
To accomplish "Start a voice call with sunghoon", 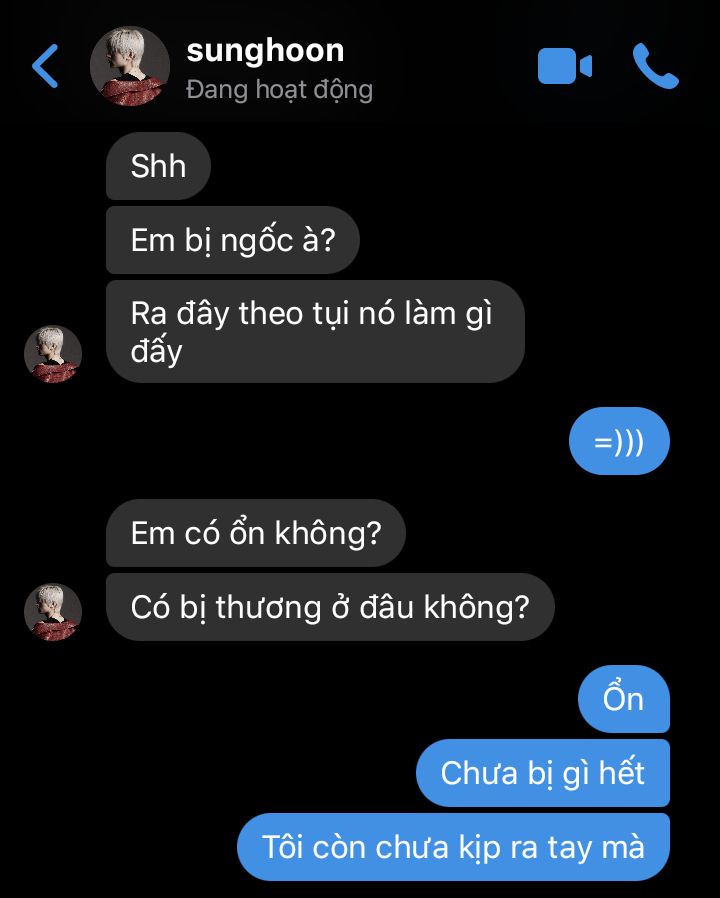I will (x=656, y=66).
